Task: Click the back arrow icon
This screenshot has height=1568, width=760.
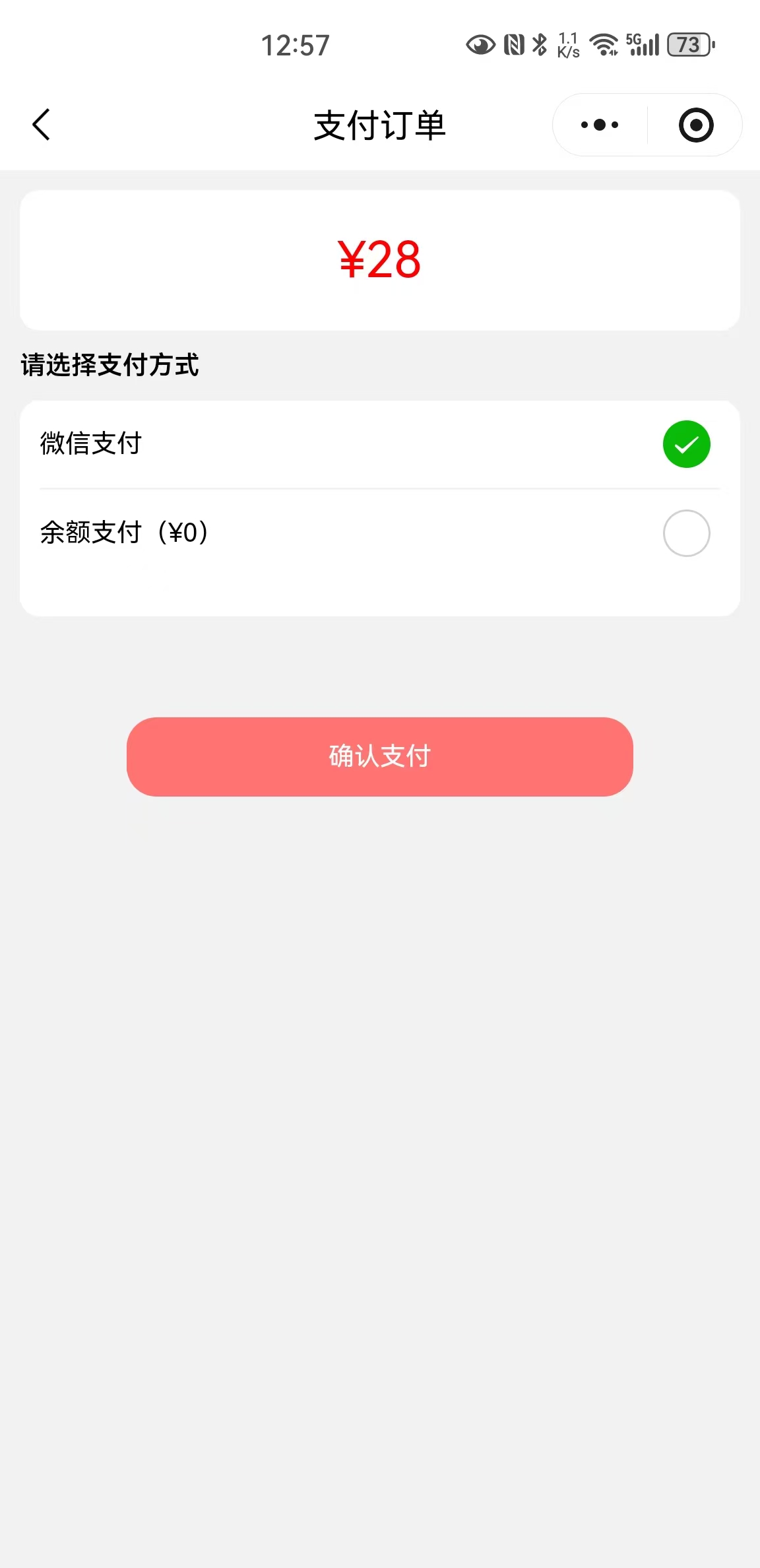Action: (41, 124)
